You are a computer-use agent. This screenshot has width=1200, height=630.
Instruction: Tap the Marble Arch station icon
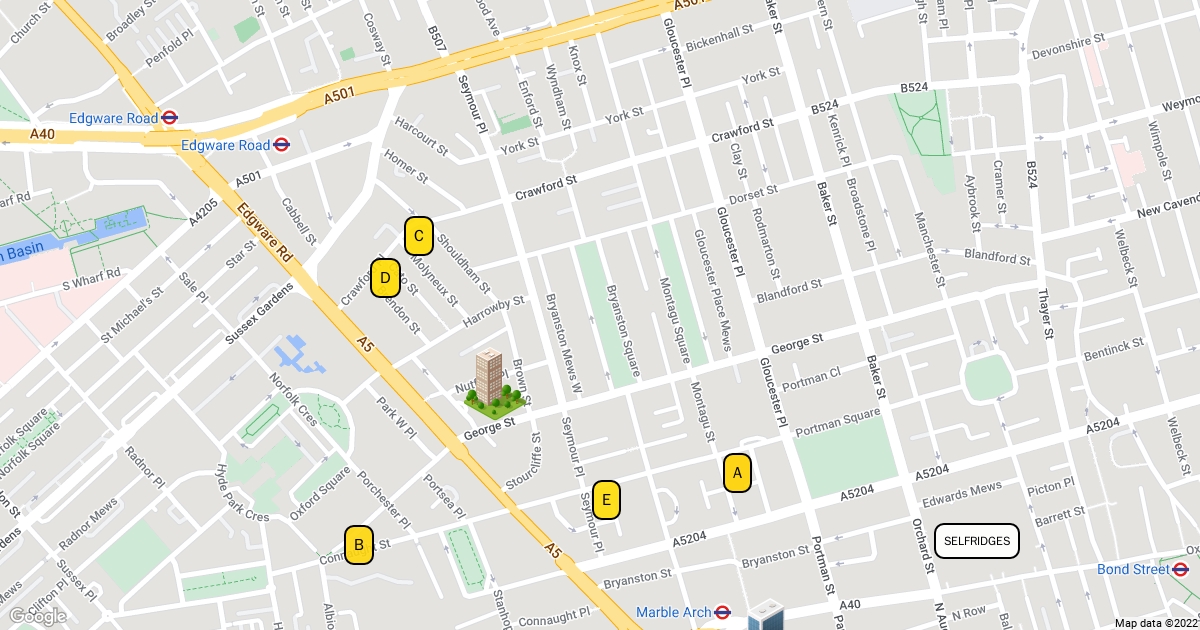724,612
